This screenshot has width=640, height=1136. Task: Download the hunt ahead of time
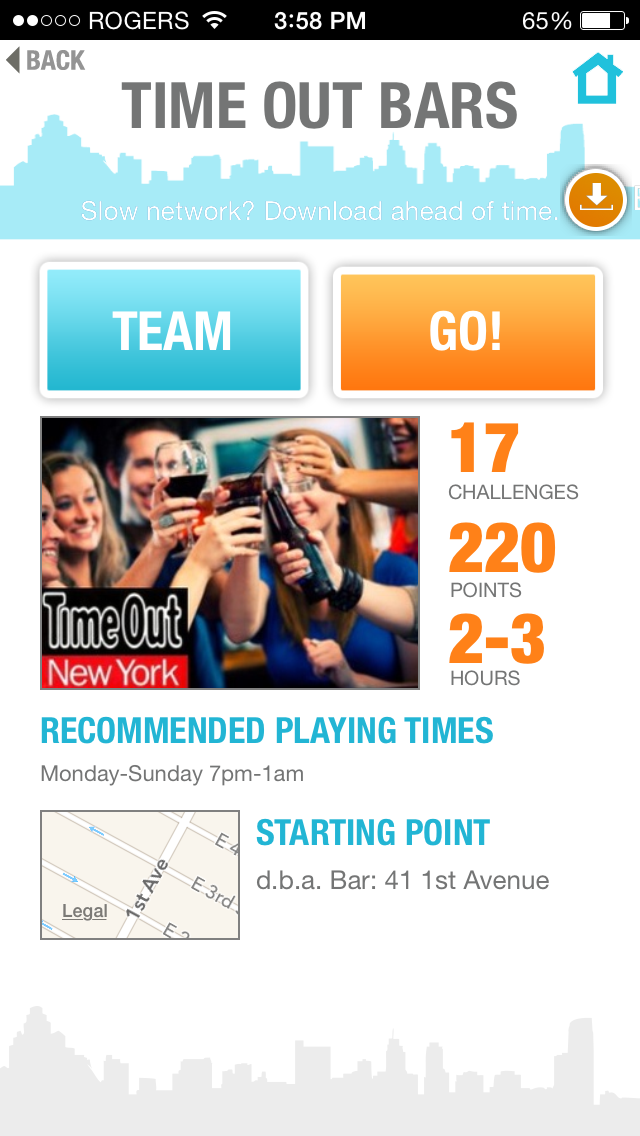pos(597,199)
